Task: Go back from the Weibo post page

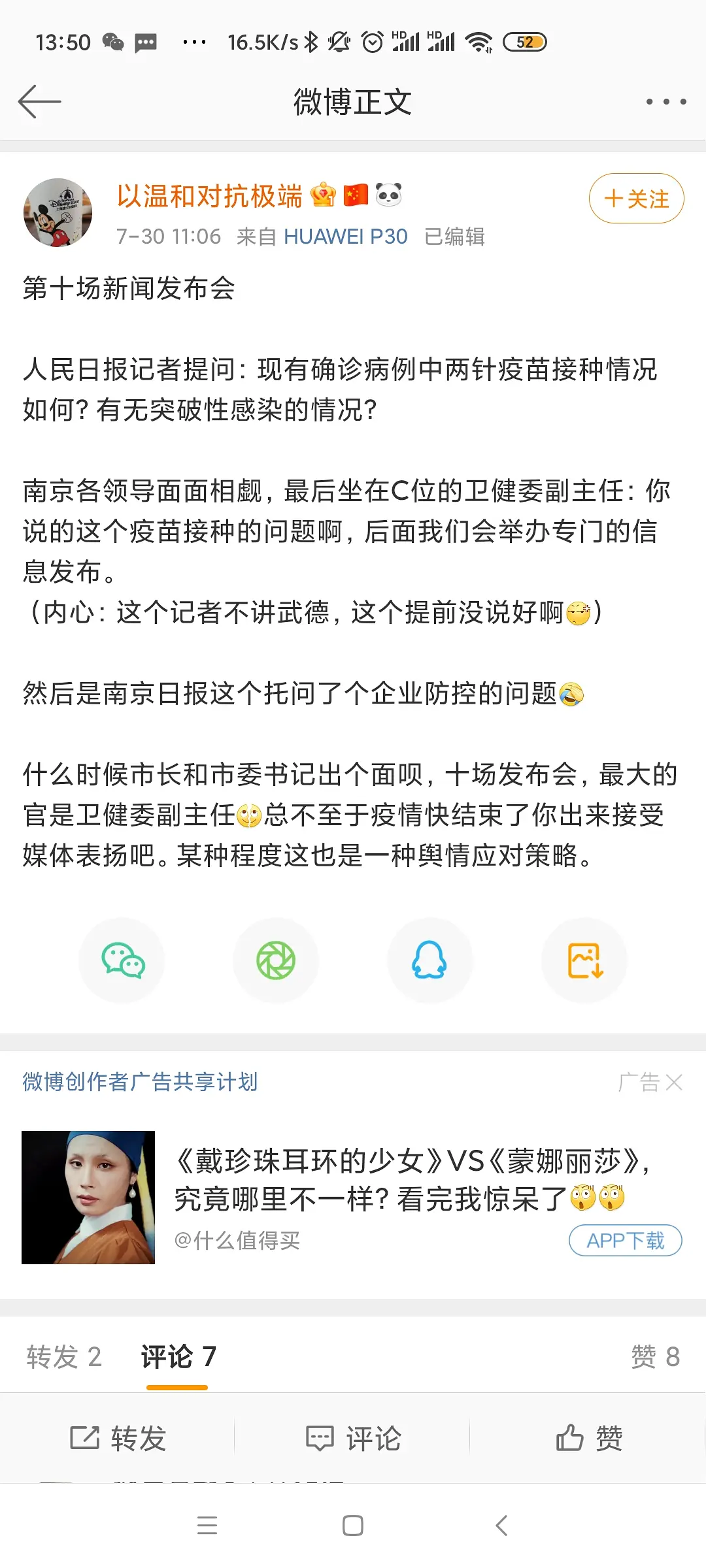Action: pyautogui.click(x=39, y=102)
